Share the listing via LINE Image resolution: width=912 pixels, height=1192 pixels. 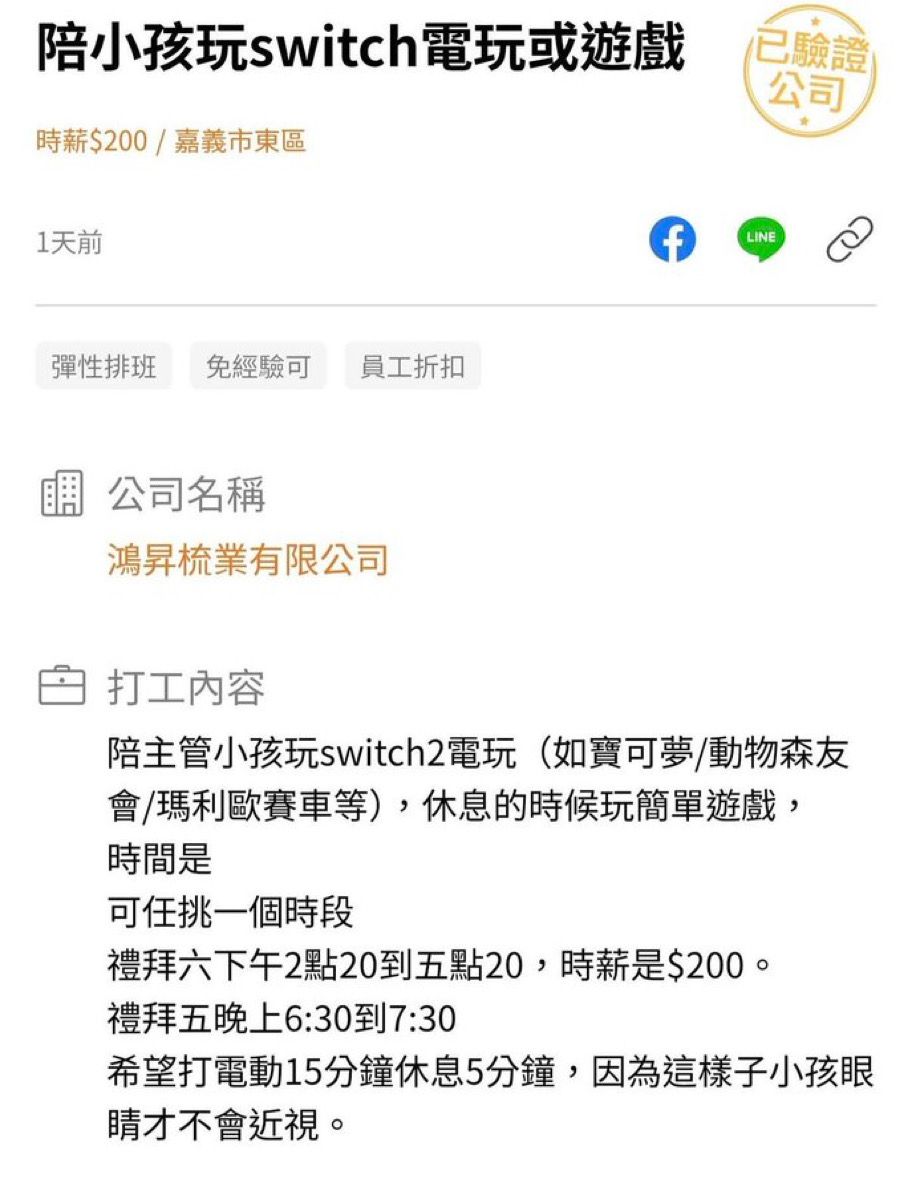761,239
